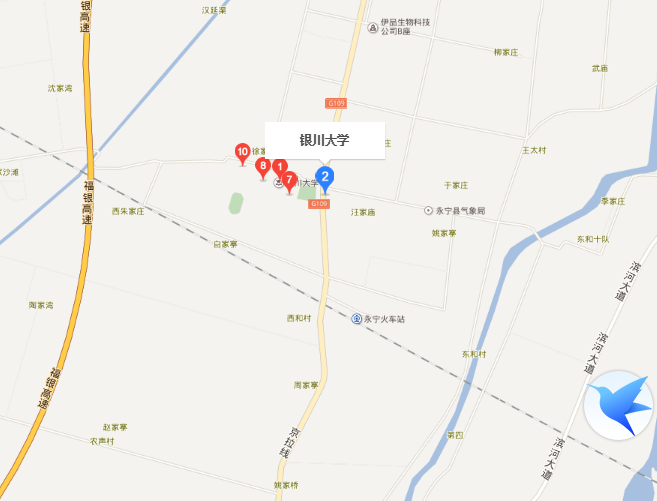Pick the red marker numbered 7
Screen dimensions: 657x501
click(x=289, y=180)
